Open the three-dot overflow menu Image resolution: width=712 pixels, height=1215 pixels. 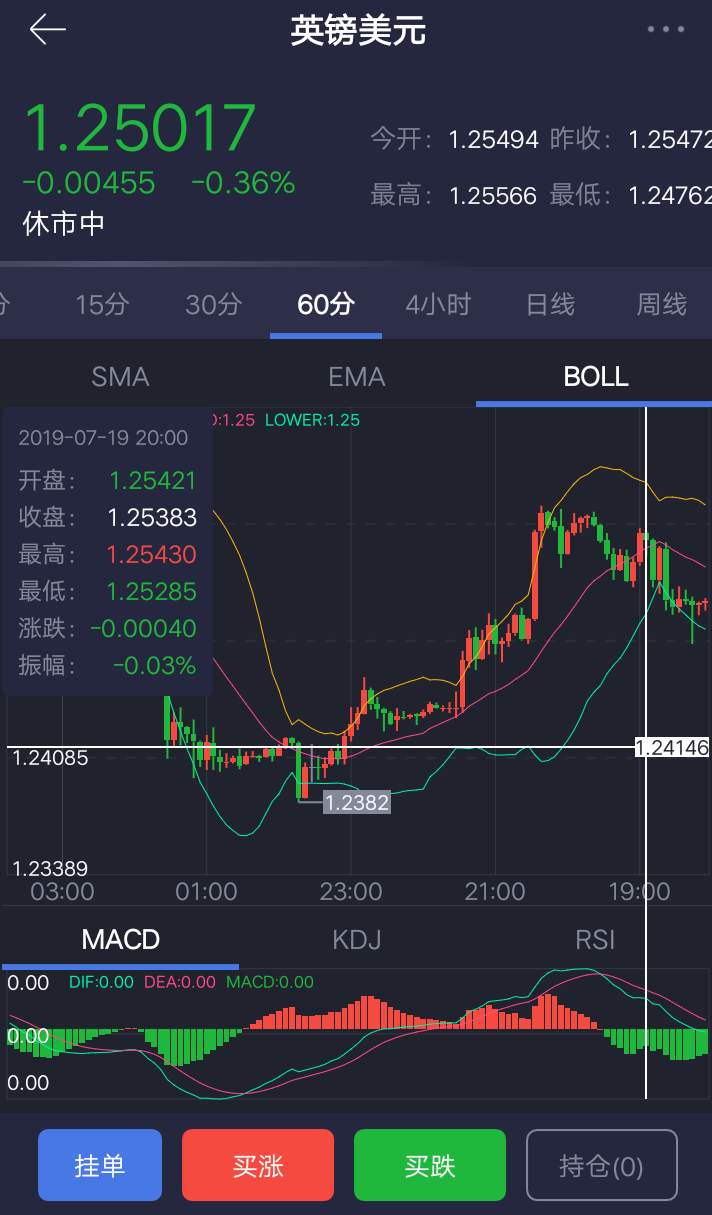click(x=666, y=30)
